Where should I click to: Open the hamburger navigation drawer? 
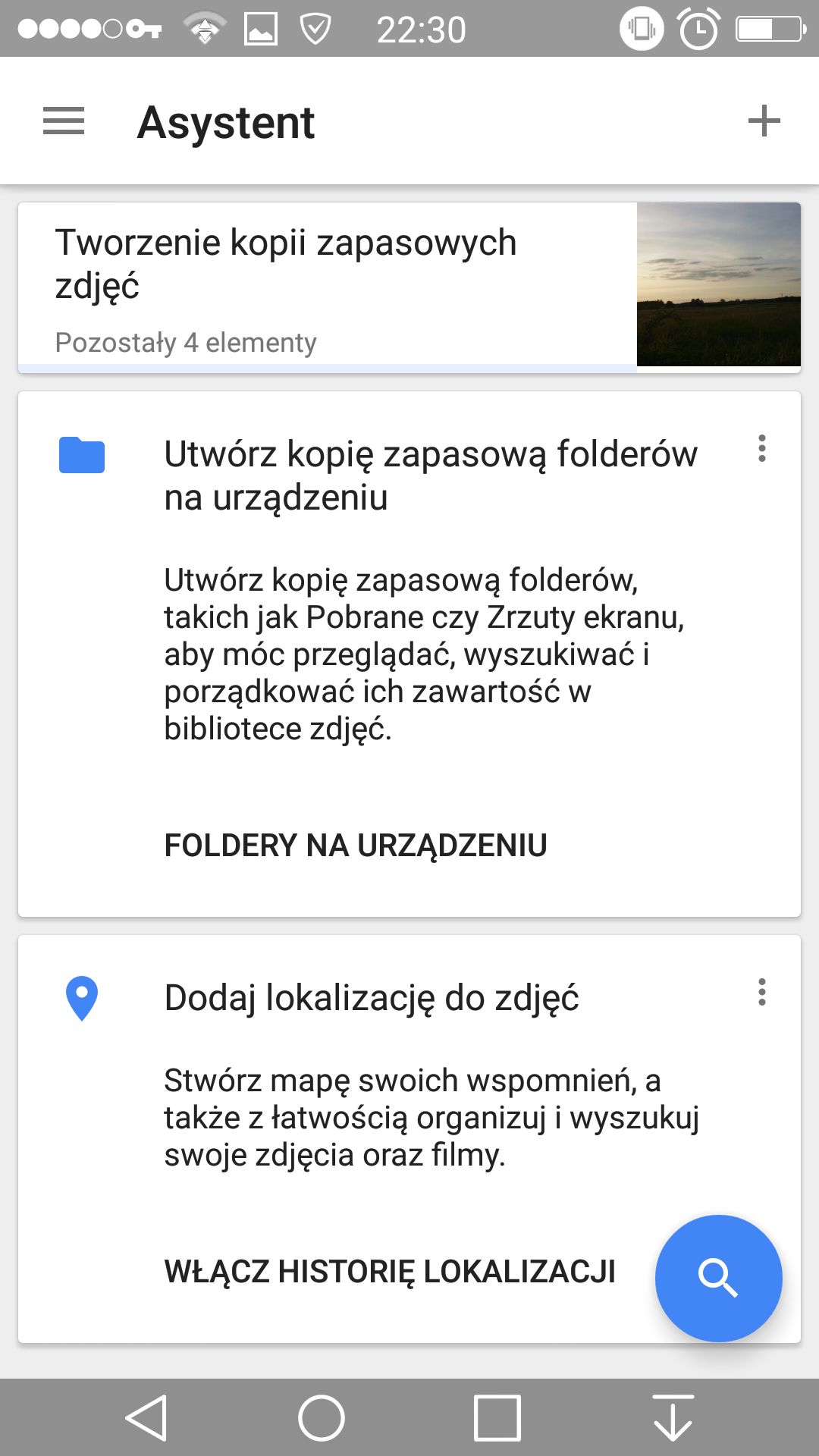point(64,121)
